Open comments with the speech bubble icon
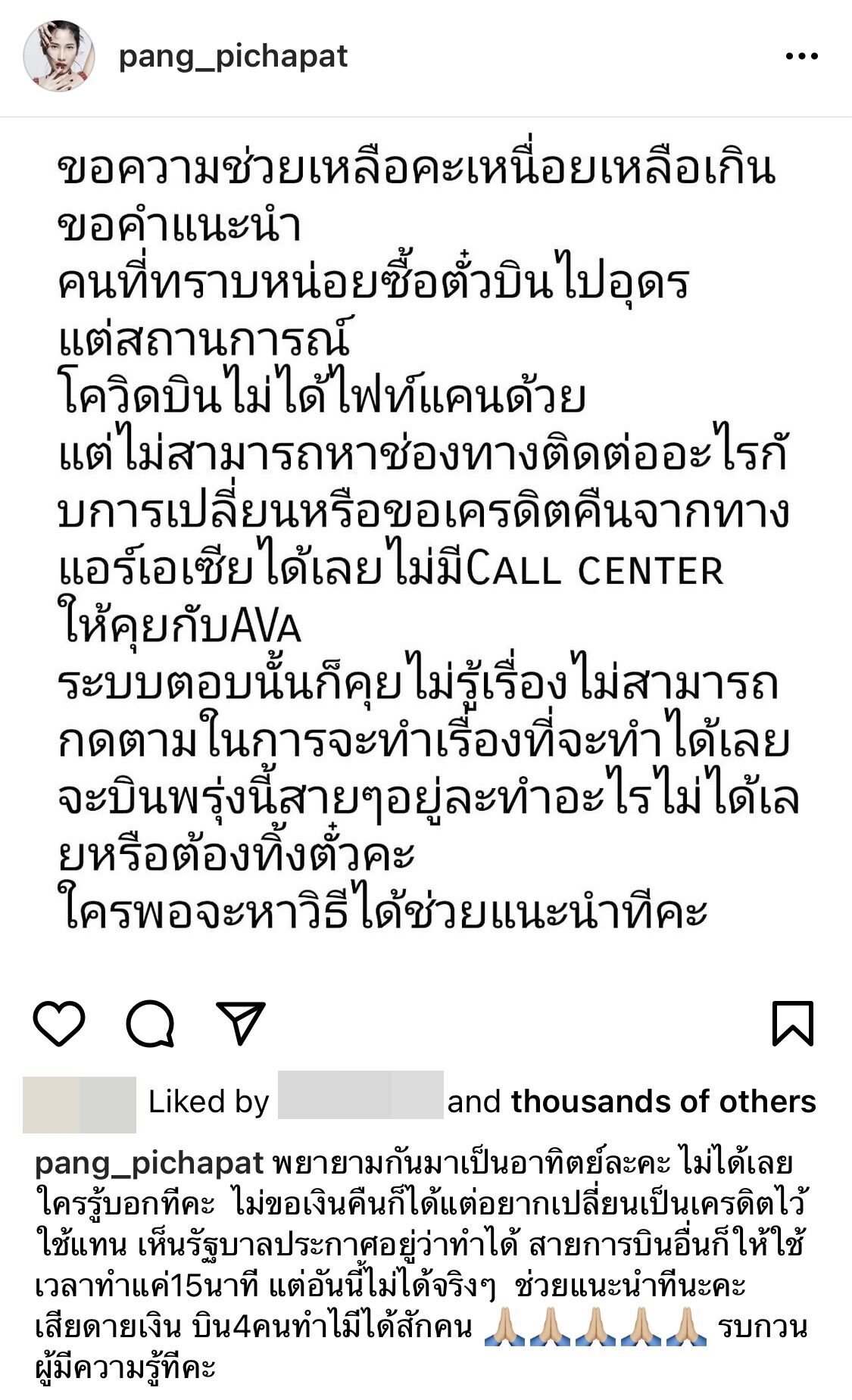The width and height of the screenshot is (852, 1400). (150, 1024)
